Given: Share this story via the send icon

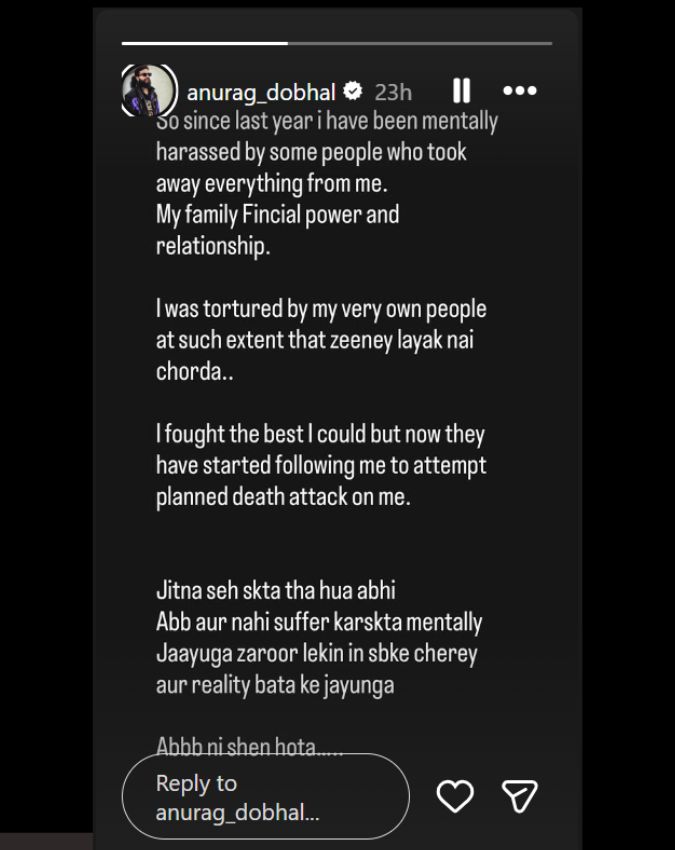Looking at the screenshot, I should click(x=520, y=796).
